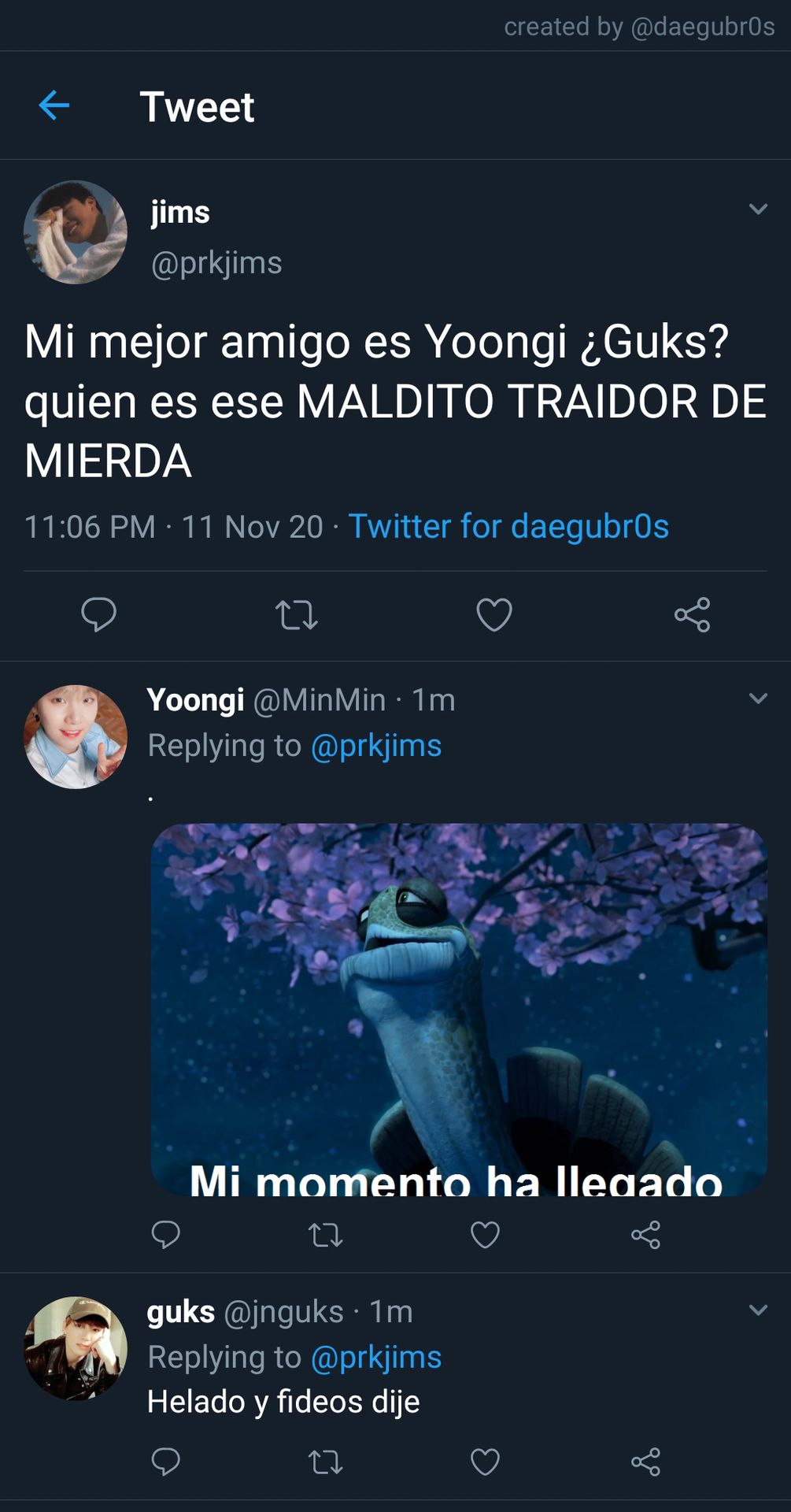
Task: Open Yoongi's profile avatar
Action: 76,736
